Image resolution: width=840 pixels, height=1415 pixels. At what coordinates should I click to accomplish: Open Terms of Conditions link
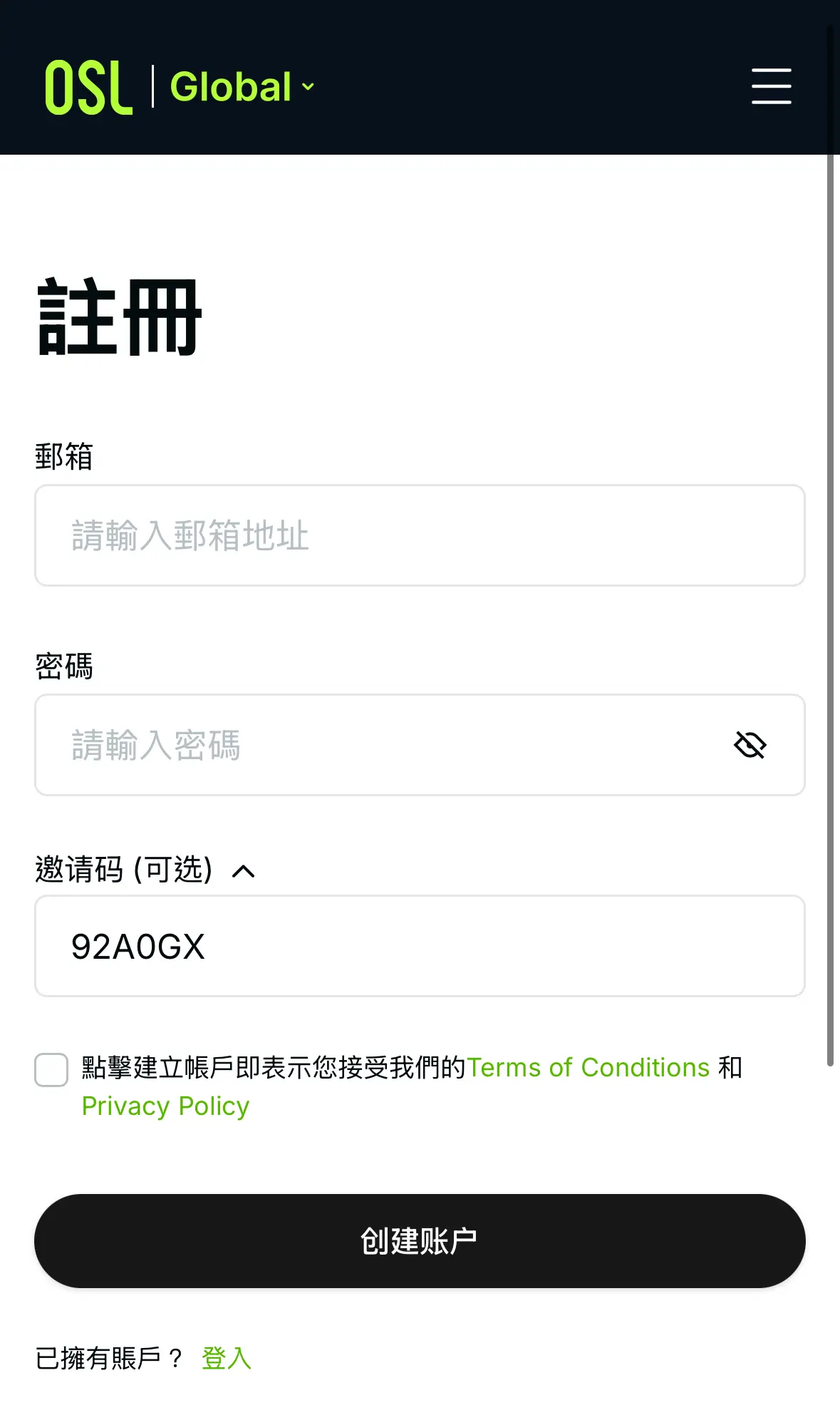click(588, 1067)
